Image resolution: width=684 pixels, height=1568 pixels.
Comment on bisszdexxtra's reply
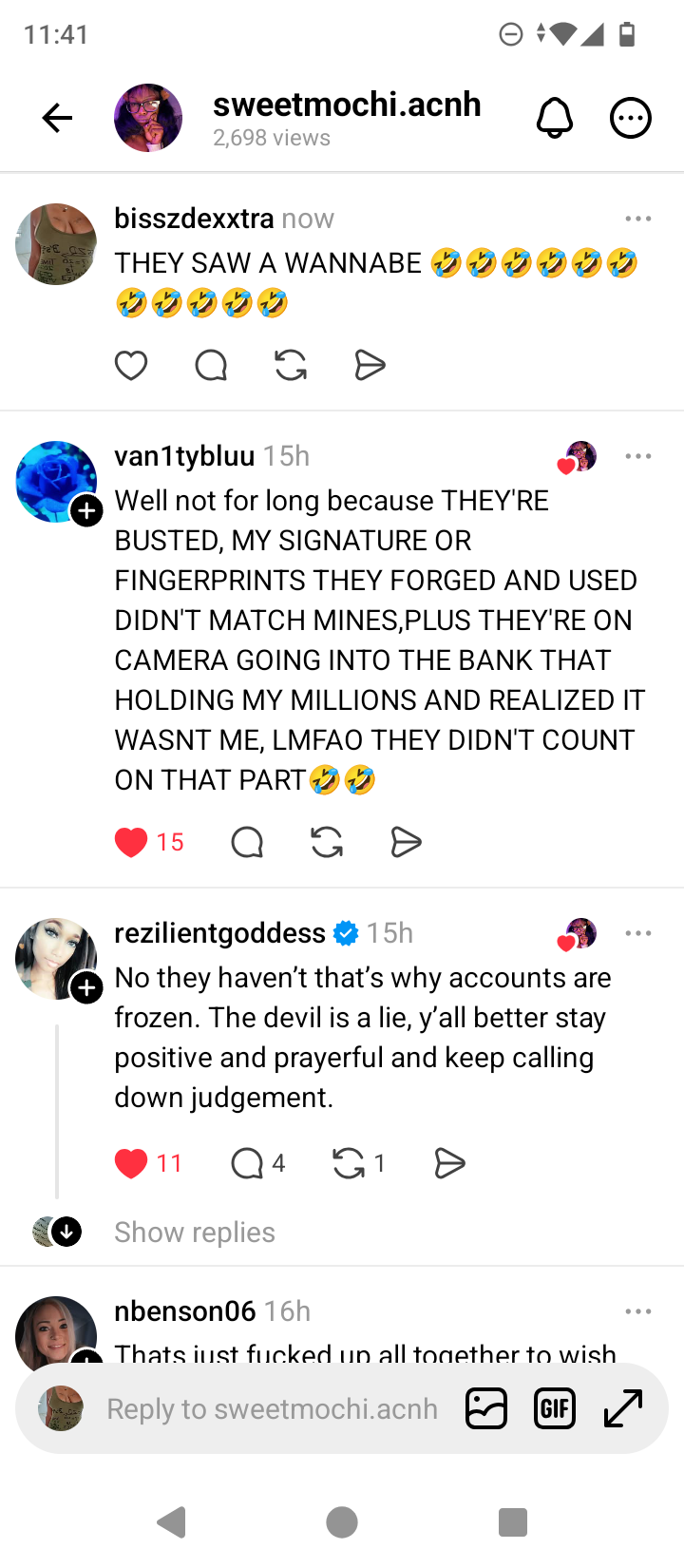point(211,365)
